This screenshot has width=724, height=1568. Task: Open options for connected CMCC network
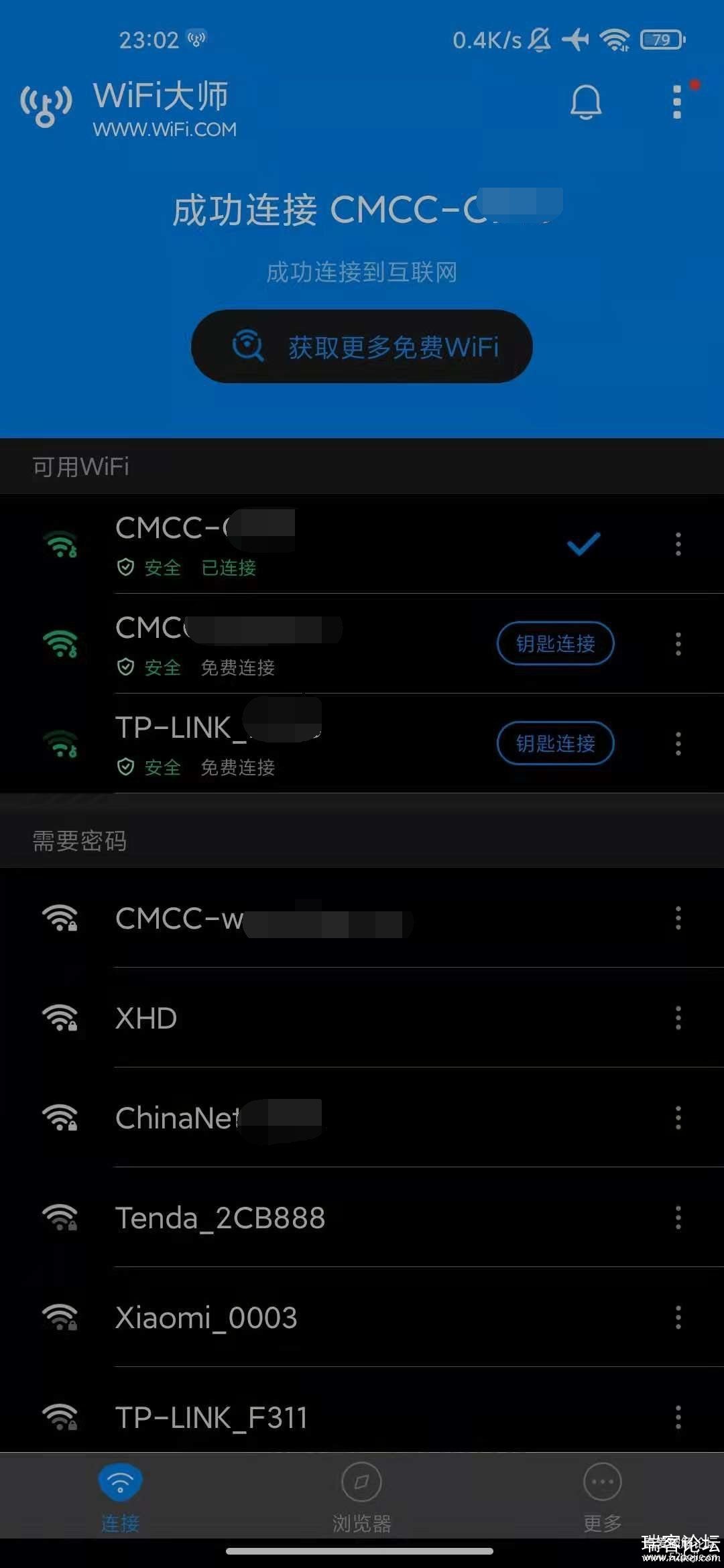[x=678, y=544]
